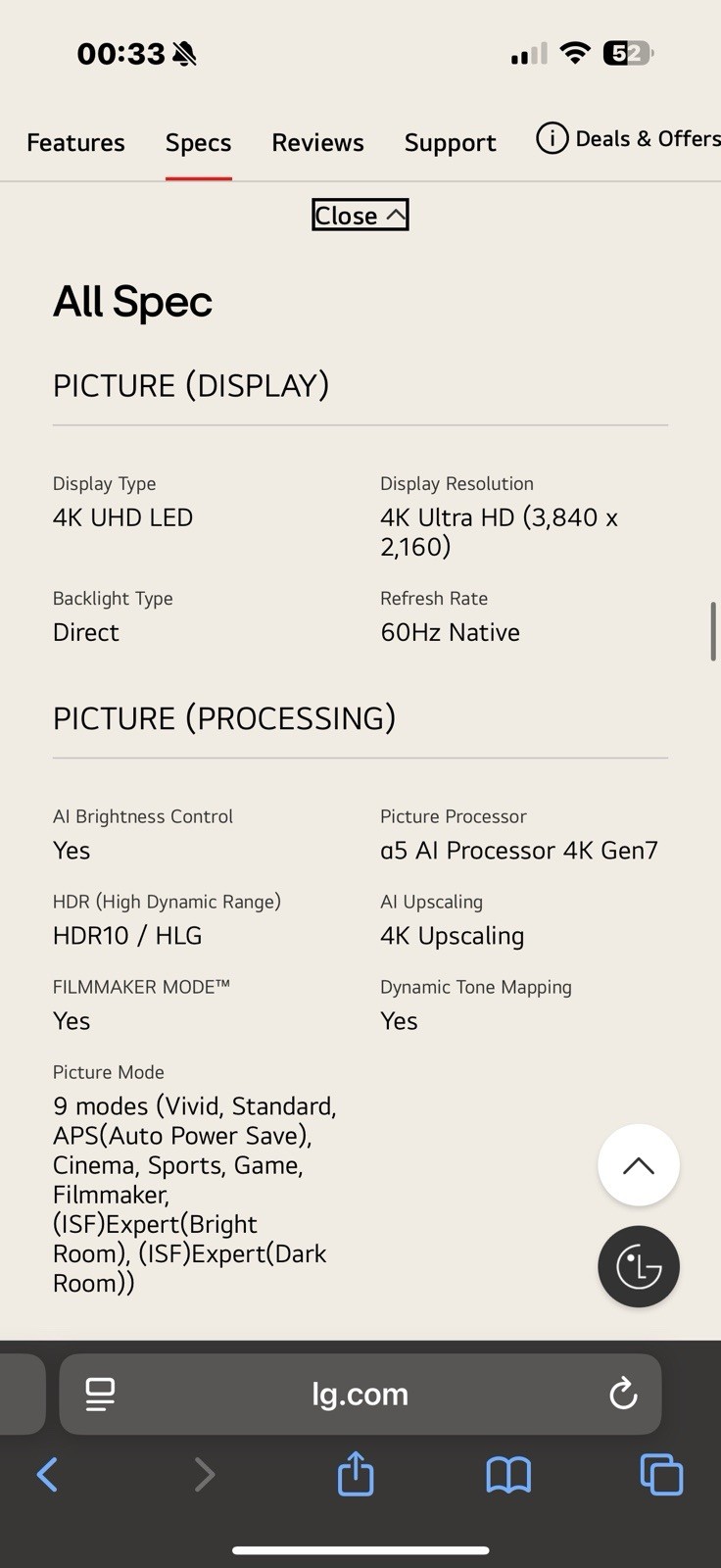Screen dimensions: 721x1568
Task: Reload the page
Action: [623, 1395]
